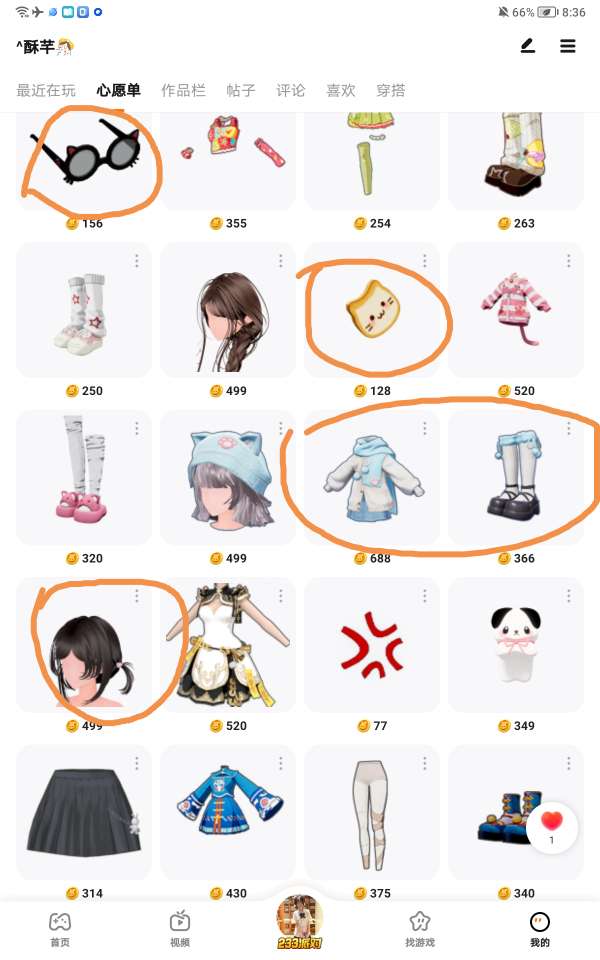
Task: Open options for the pink striped sweater
Action: [568, 261]
